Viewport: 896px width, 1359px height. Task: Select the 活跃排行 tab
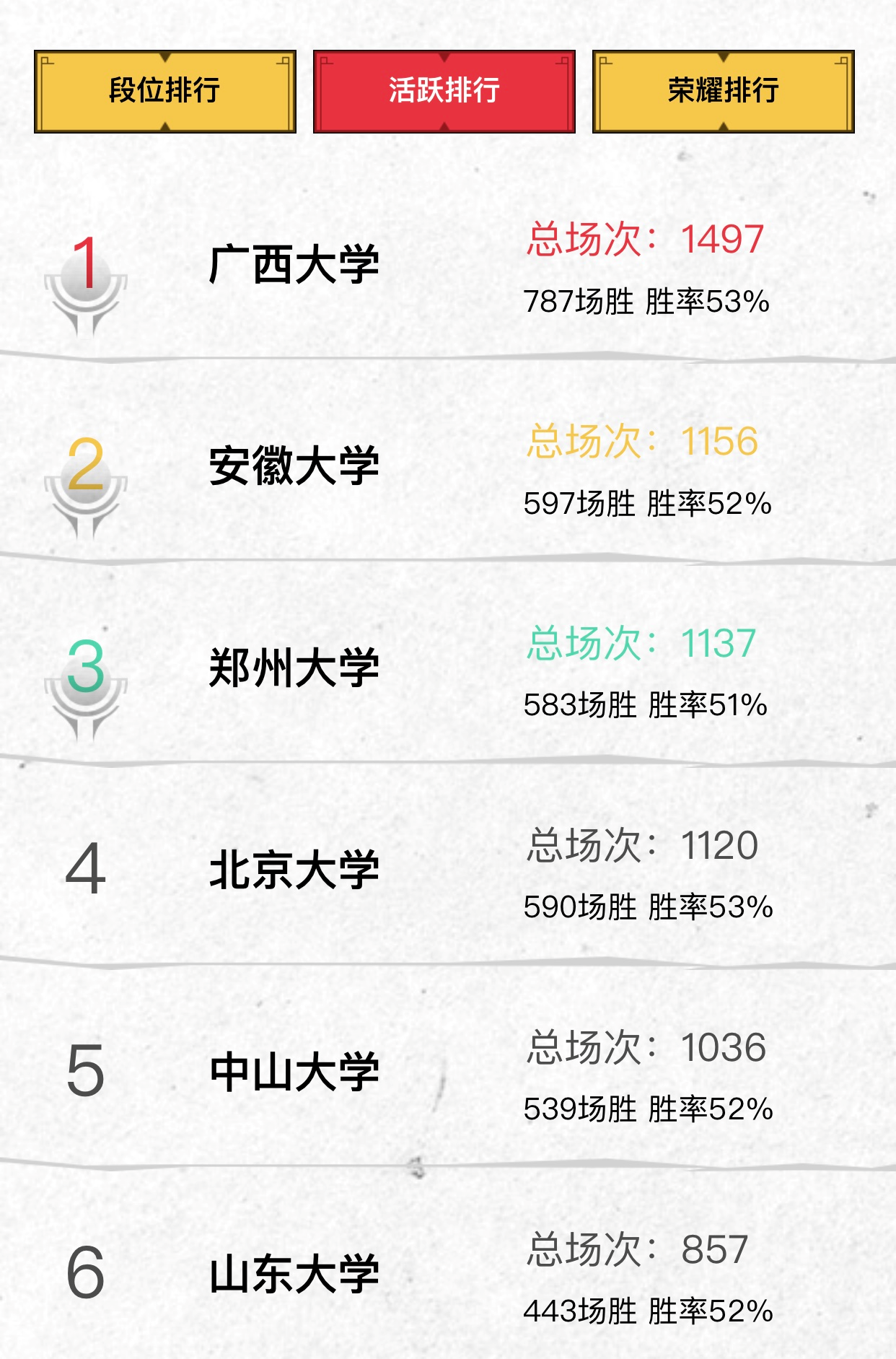point(444,92)
